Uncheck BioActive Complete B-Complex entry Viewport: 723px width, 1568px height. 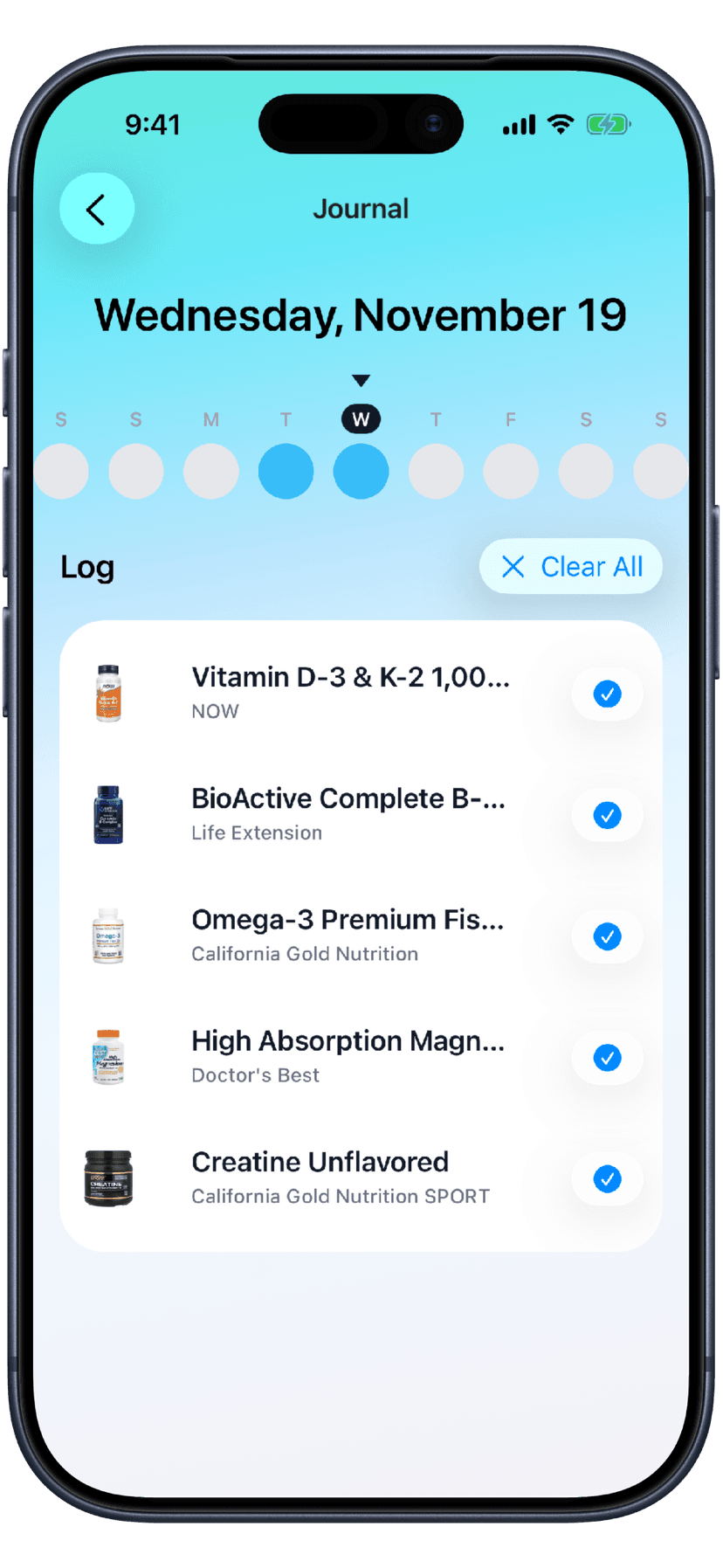coord(607,816)
